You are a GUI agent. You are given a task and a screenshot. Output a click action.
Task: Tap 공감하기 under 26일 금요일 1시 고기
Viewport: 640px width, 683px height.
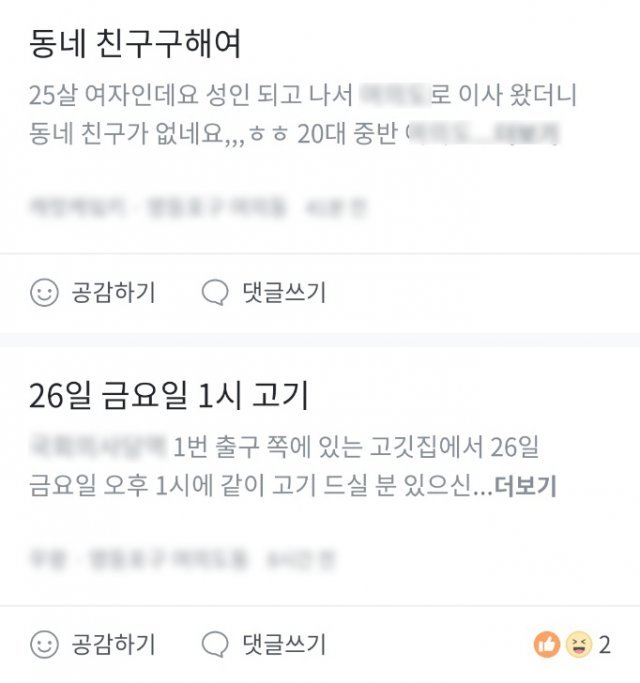(93, 645)
